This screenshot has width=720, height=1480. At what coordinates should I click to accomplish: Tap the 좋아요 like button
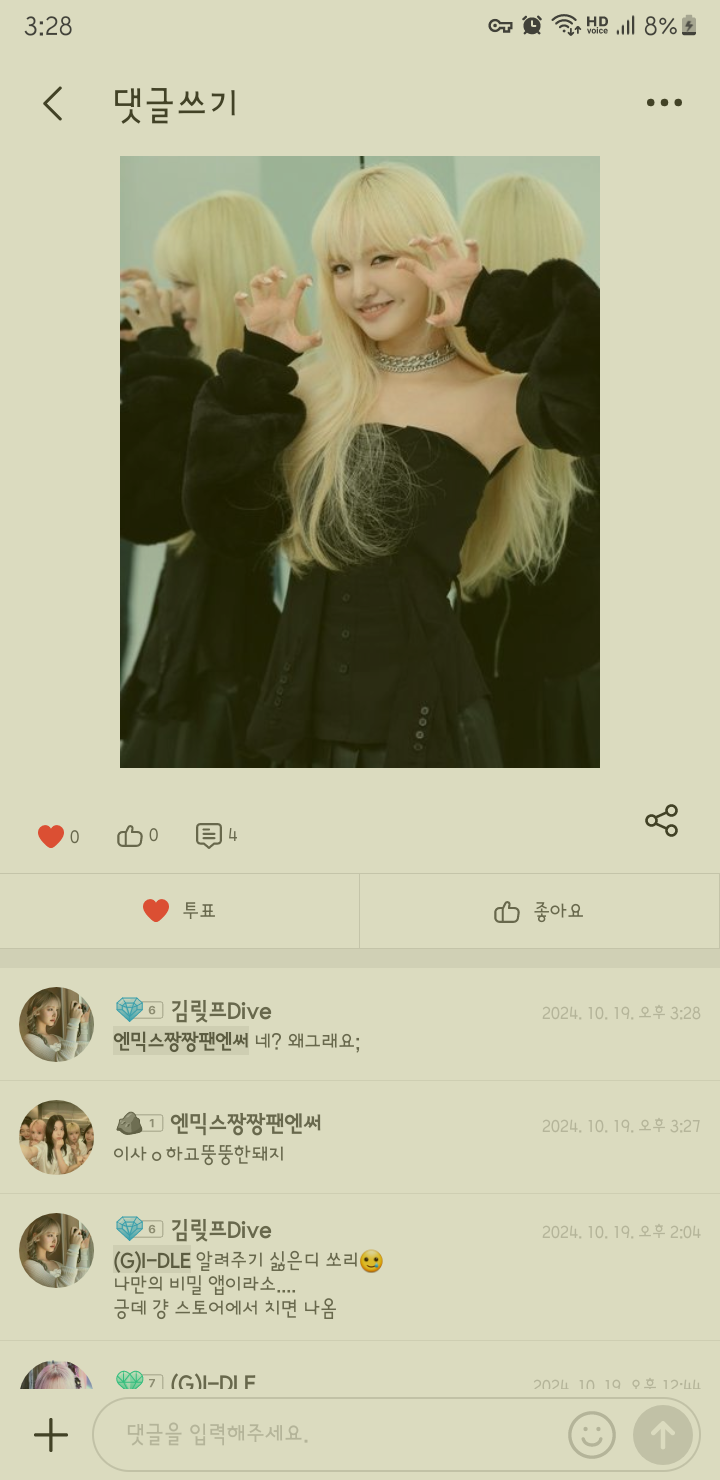(x=539, y=911)
